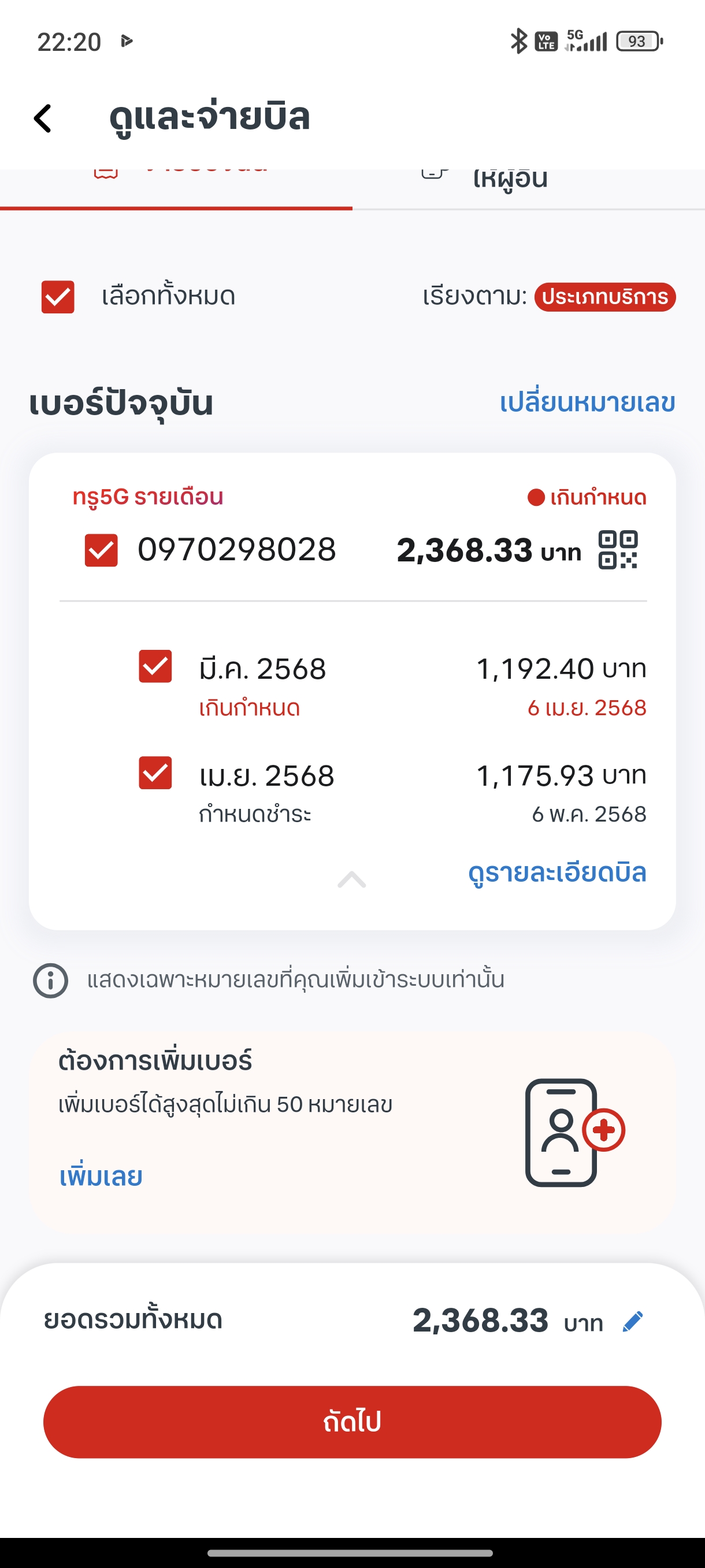The image size is (705, 1568).
Task: Uncheck the เลือกทั้งหมด checkbox
Action: click(x=58, y=297)
